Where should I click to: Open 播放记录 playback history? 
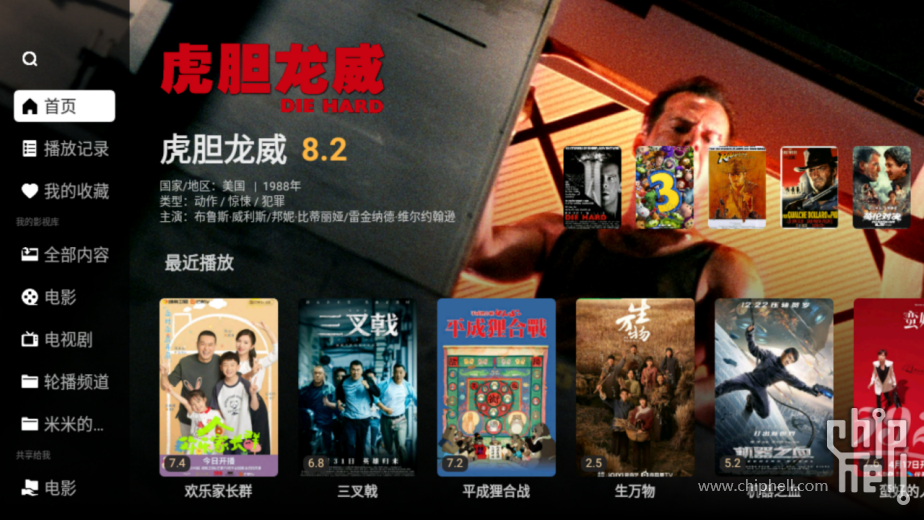coord(65,149)
